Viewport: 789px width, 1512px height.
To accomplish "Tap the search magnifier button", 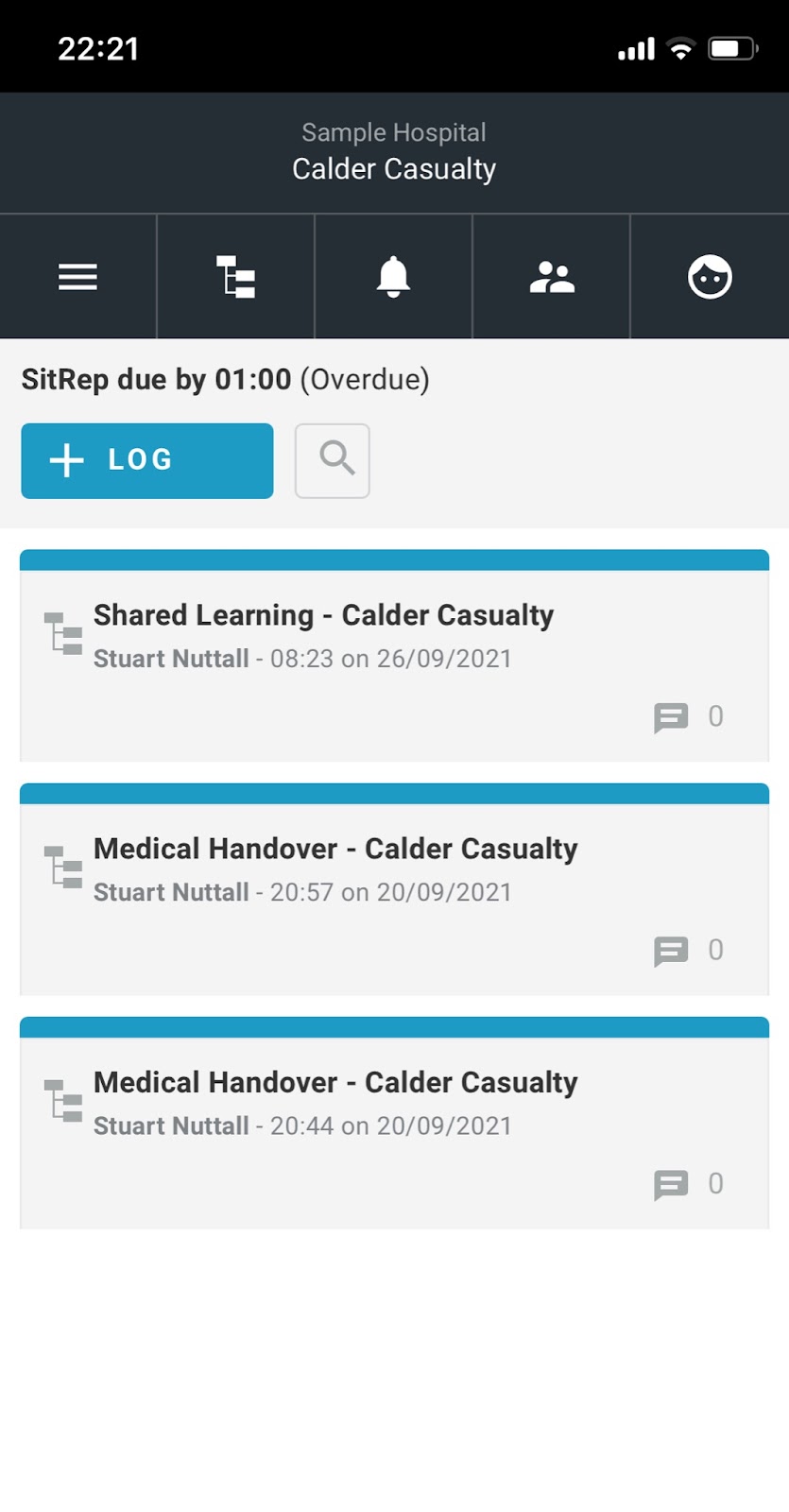I will (x=333, y=460).
